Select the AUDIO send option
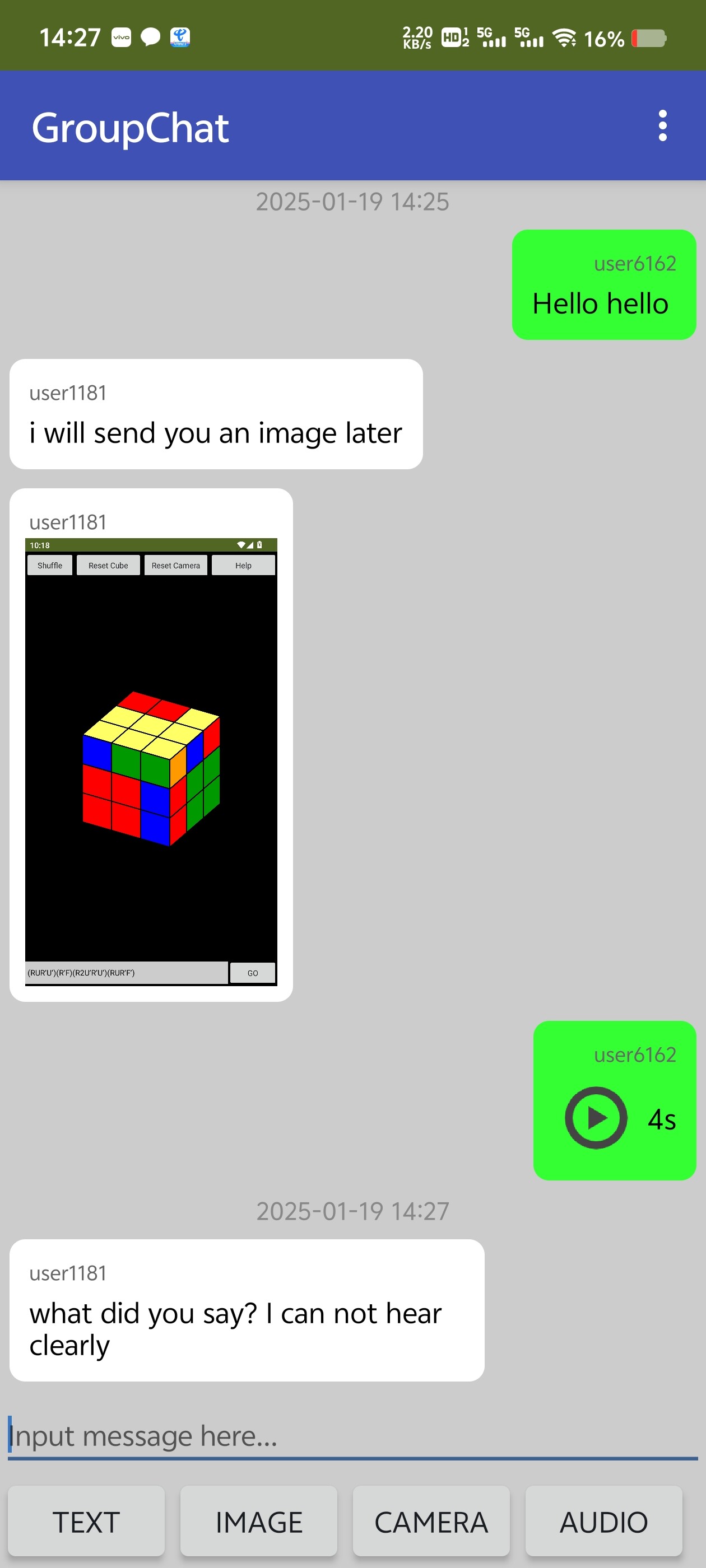Screen dimensions: 706x1568 click(603, 1521)
